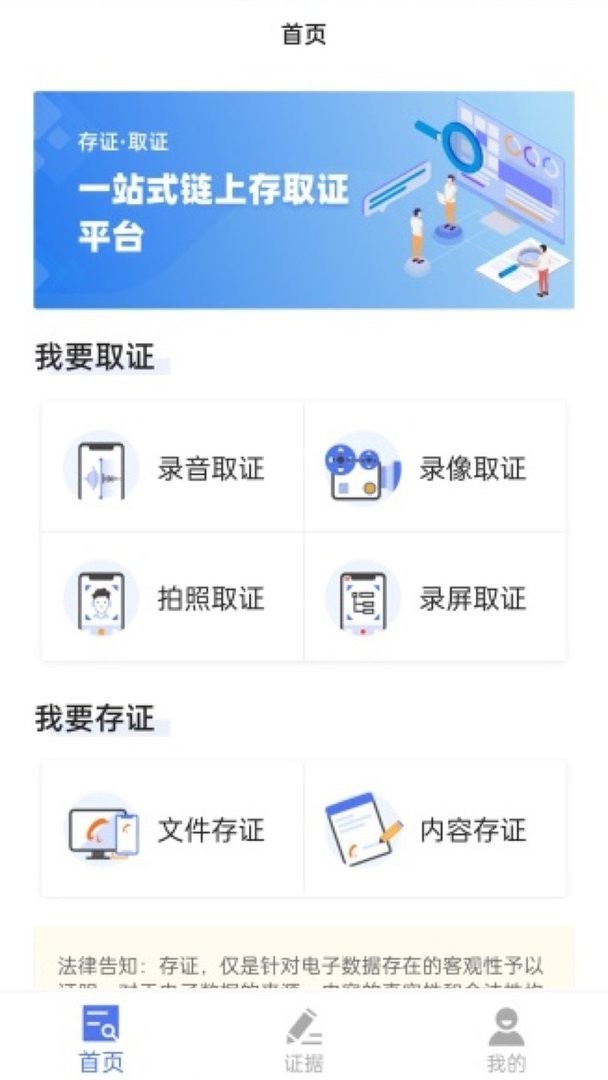Image resolution: width=608 pixels, height=1080 pixels.
Task: Launch 录屏取证 screen recording evidence
Action: tap(435, 598)
